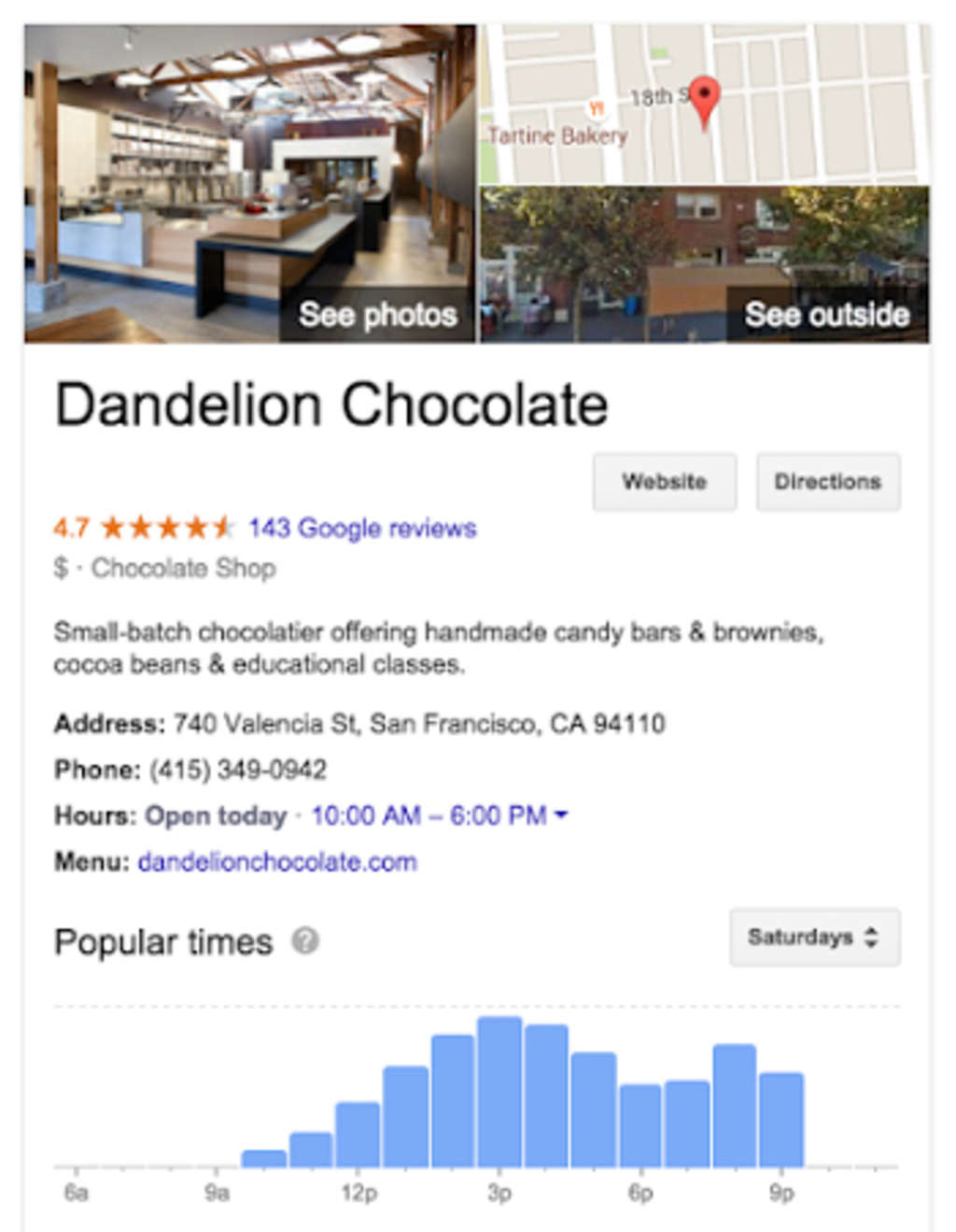
Task: Tap the Website button
Action: (664, 482)
